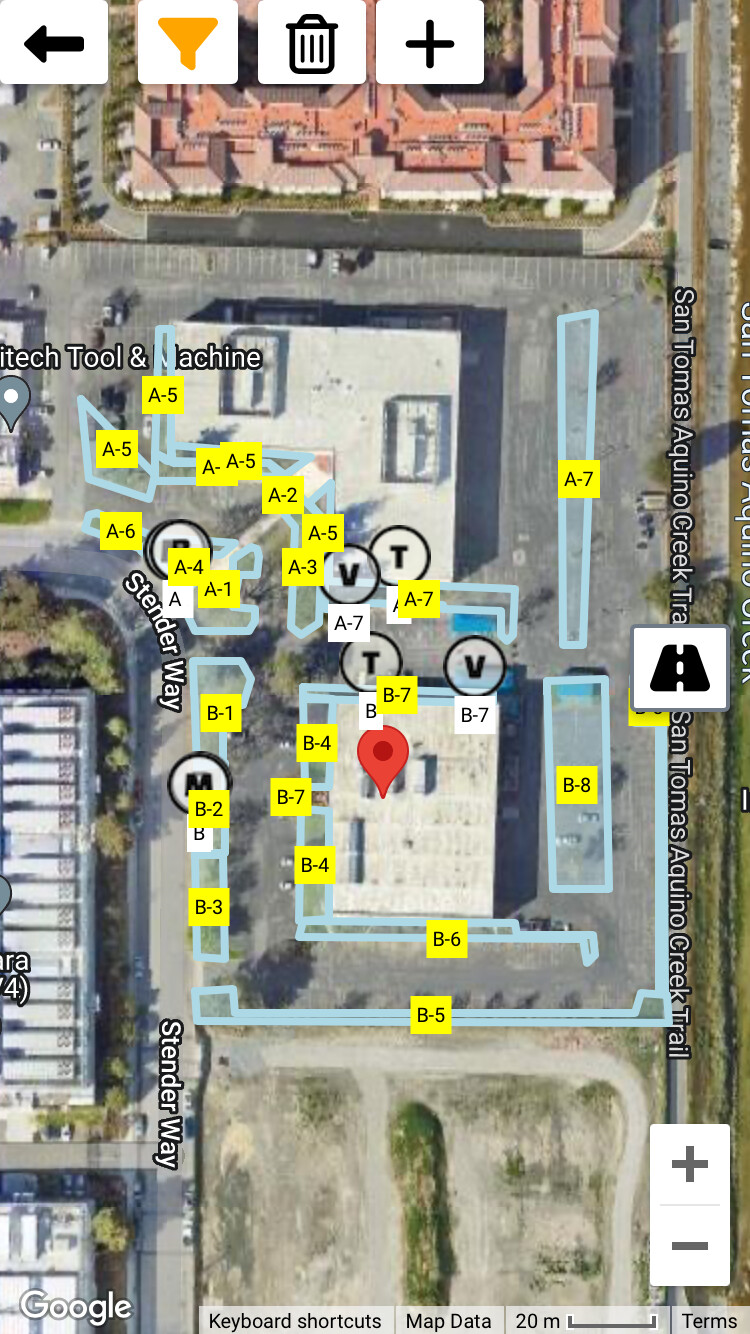Zoom out of the map
The image size is (750, 1334).
coord(689,1246)
